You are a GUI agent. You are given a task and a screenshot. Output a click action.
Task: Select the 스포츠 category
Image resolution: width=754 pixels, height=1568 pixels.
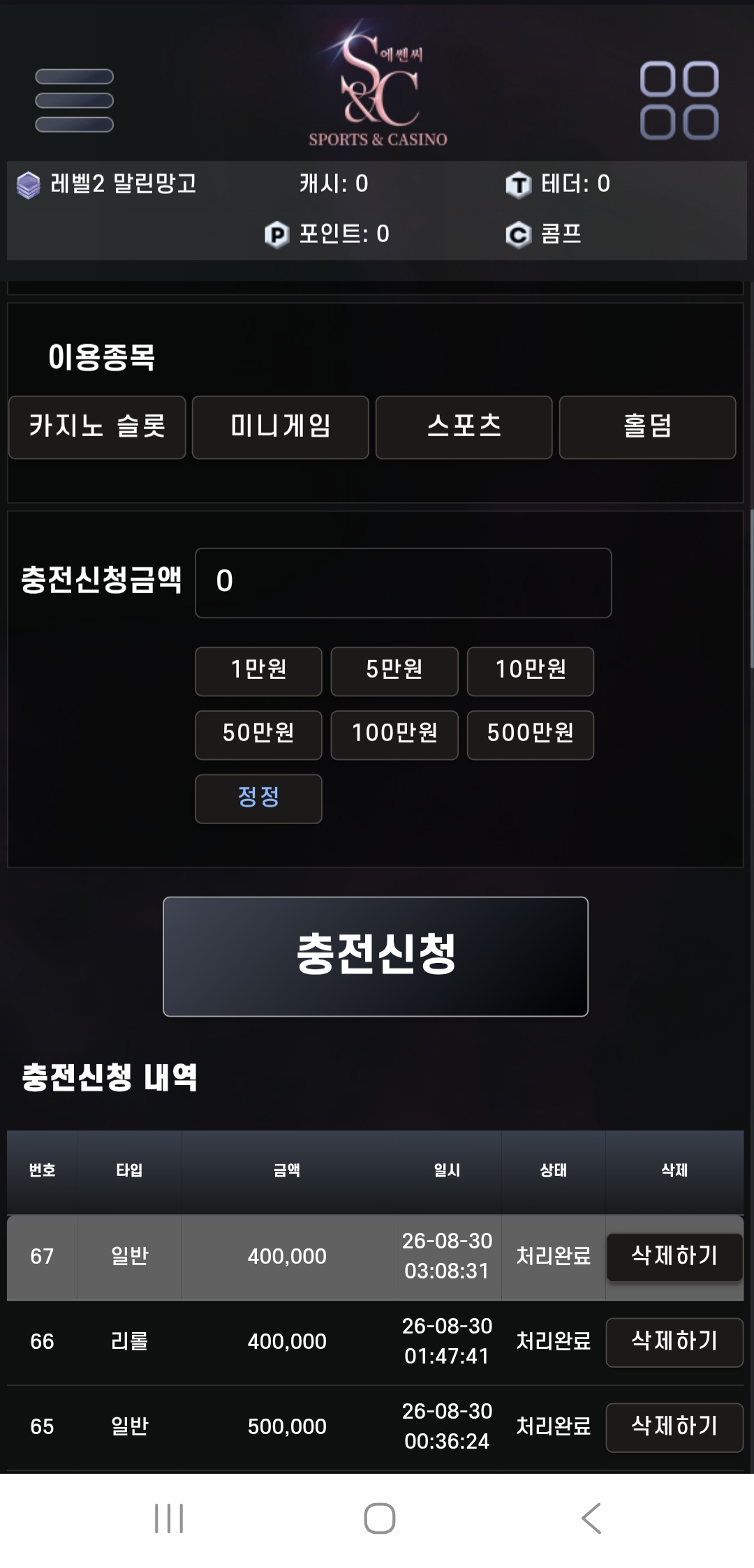click(464, 427)
